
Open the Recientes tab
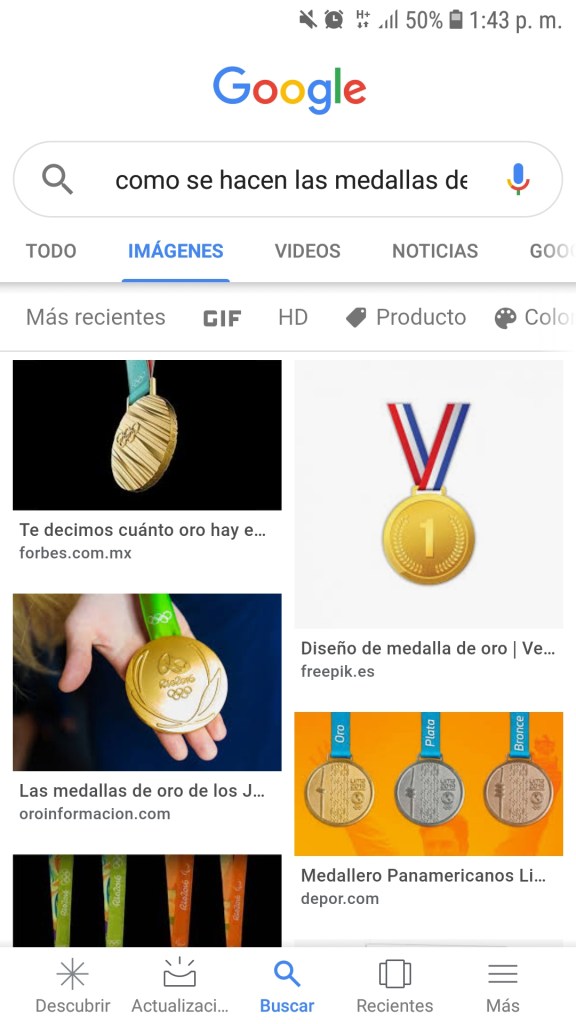(x=394, y=986)
